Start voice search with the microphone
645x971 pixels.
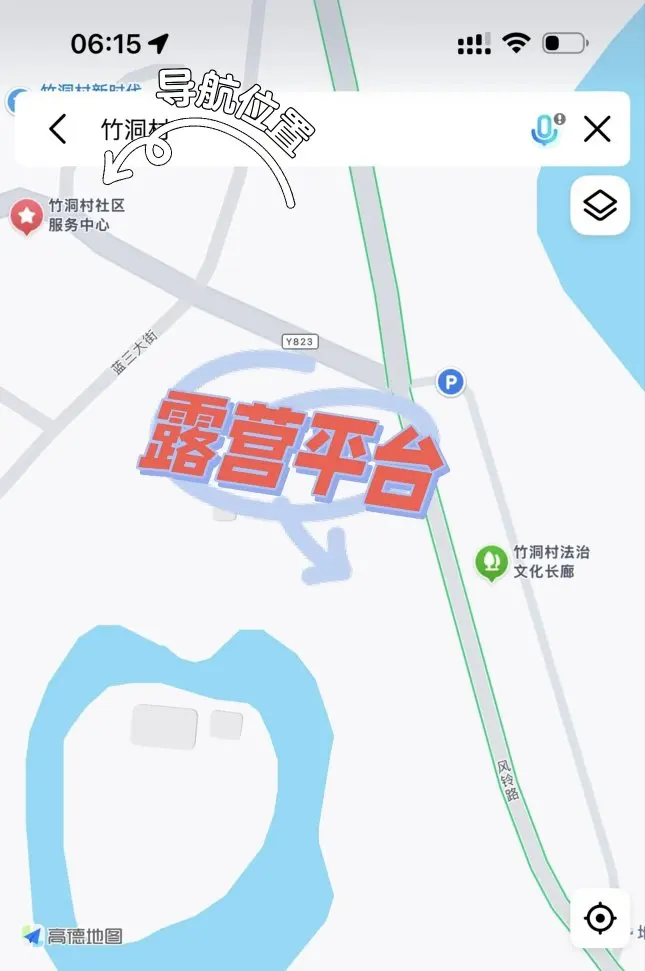[545, 129]
